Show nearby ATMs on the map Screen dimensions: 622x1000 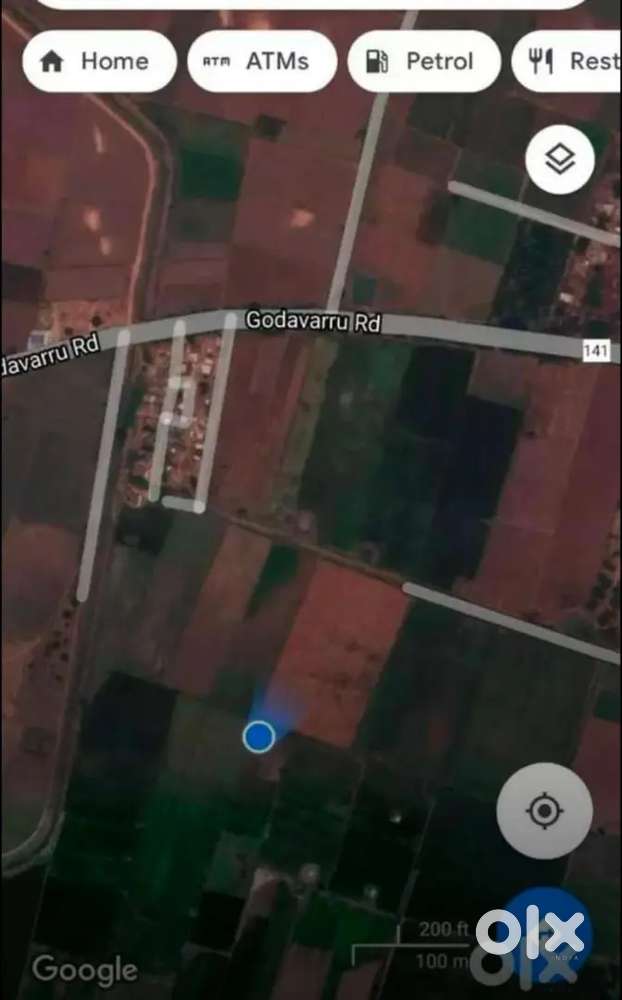tap(260, 62)
